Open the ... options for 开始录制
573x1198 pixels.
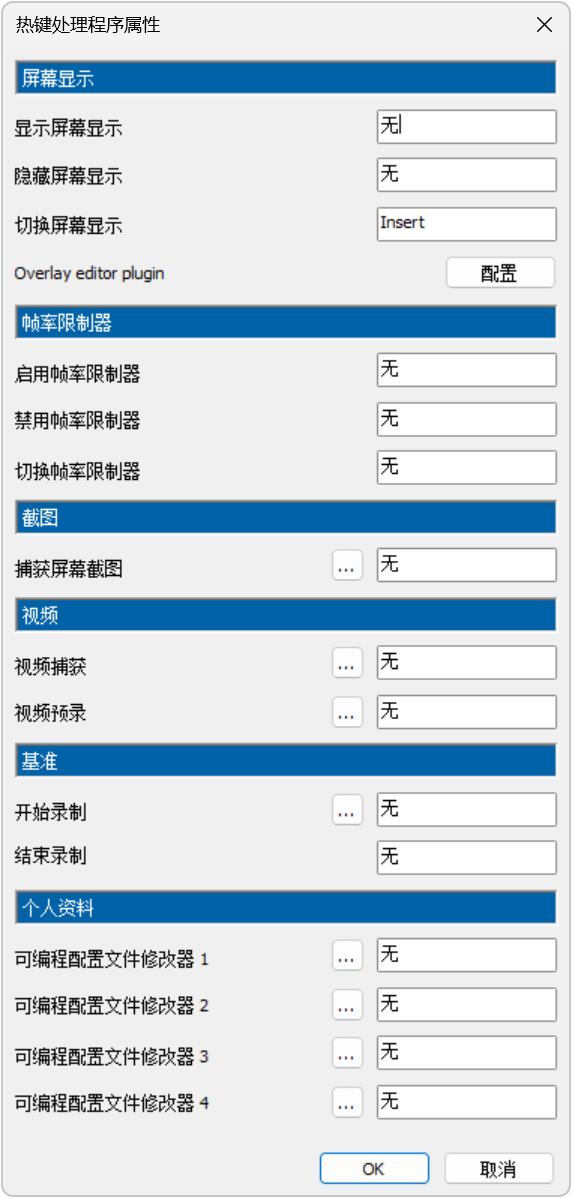point(348,810)
